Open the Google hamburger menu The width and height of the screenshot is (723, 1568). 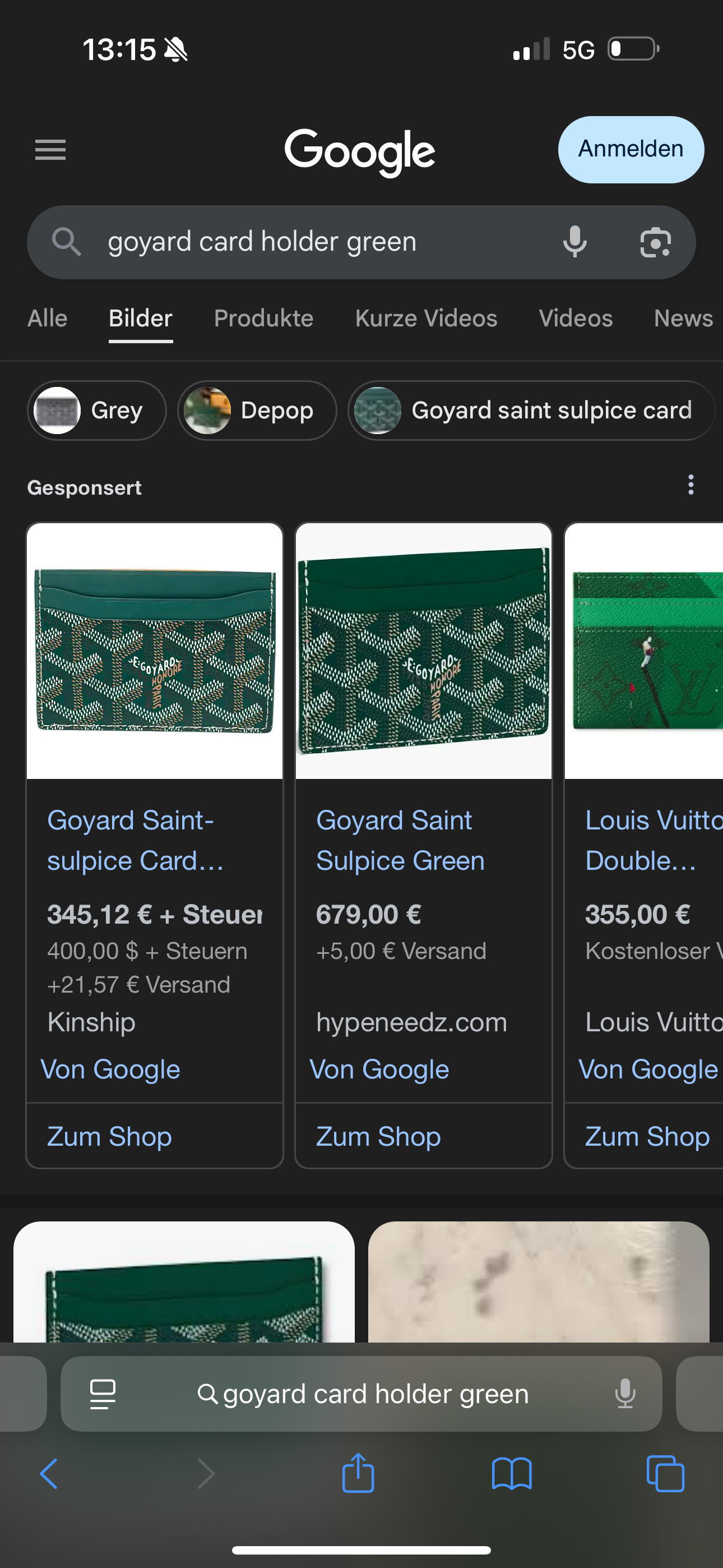50,150
